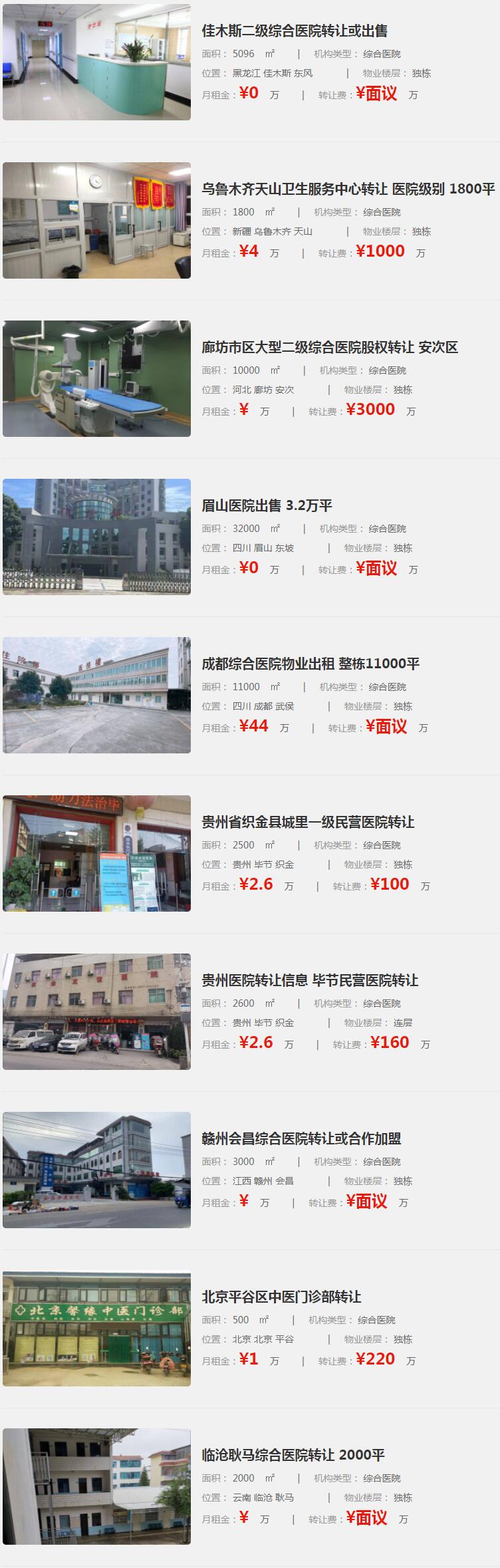This screenshot has height=1568, width=500.
Task: Open the 佳木斯二级综合医院转让或出售 listing
Action: point(295,31)
